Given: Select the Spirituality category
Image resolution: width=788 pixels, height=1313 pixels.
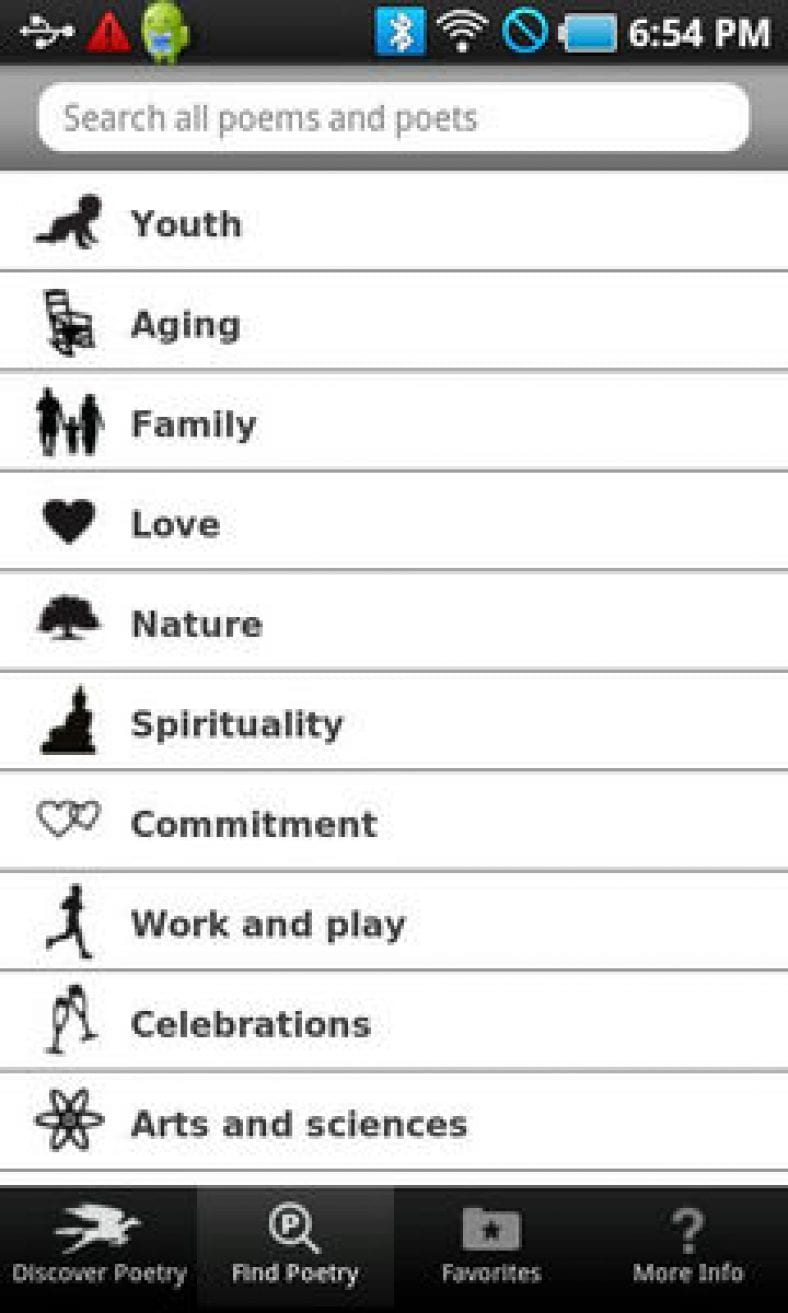Looking at the screenshot, I should 393,723.
